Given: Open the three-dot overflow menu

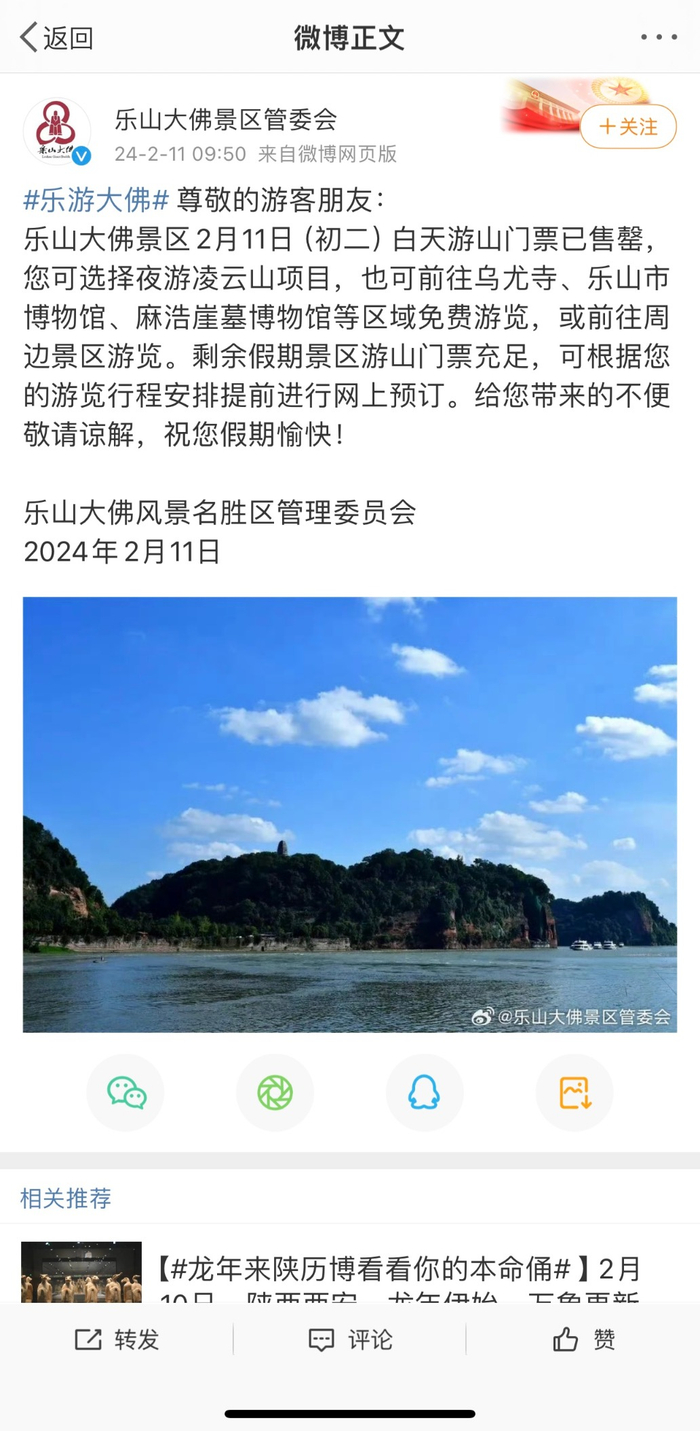Looking at the screenshot, I should tap(658, 38).
